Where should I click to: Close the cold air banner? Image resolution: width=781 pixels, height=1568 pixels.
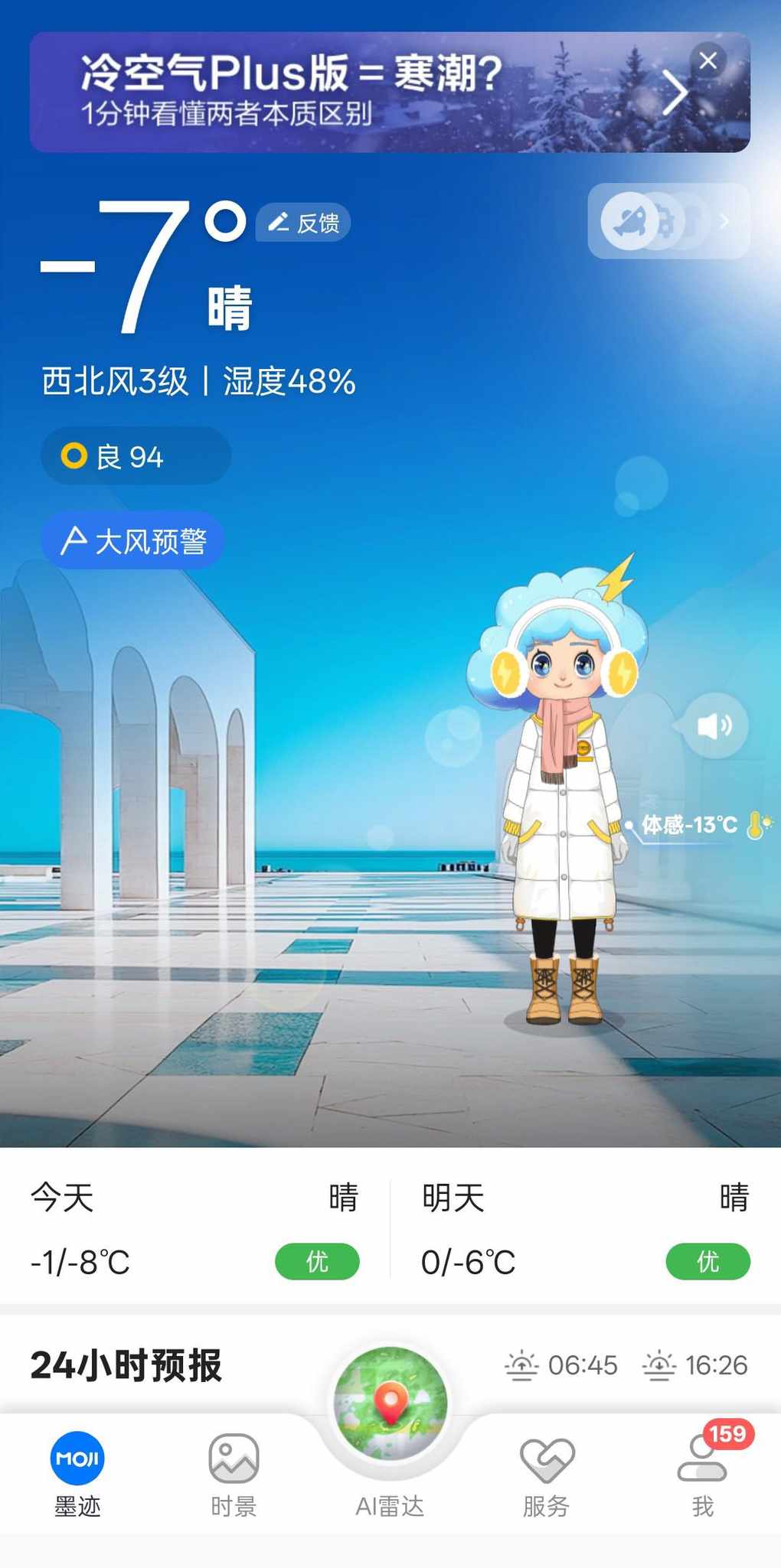point(708,60)
